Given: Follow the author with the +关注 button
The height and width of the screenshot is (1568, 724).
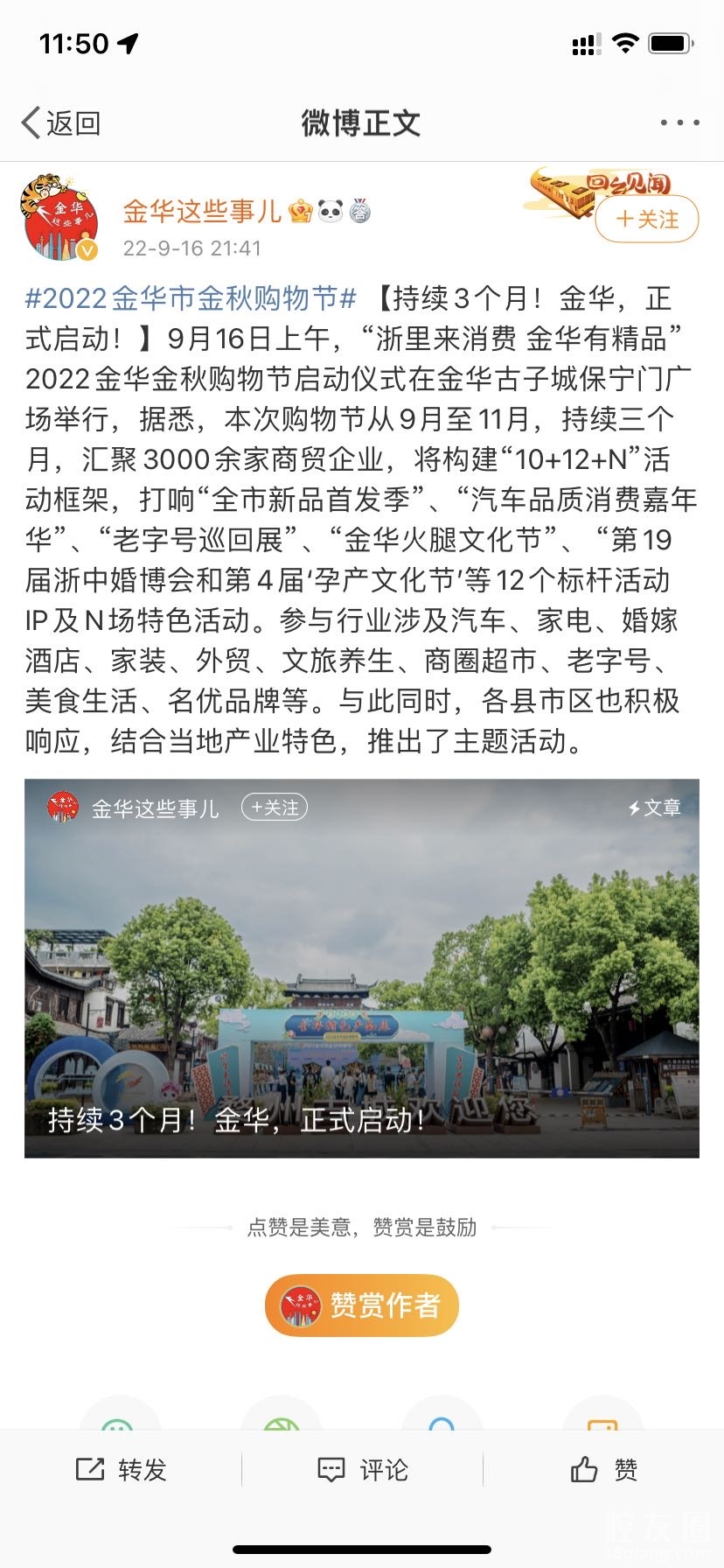Looking at the screenshot, I should pyautogui.click(x=647, y=219).
